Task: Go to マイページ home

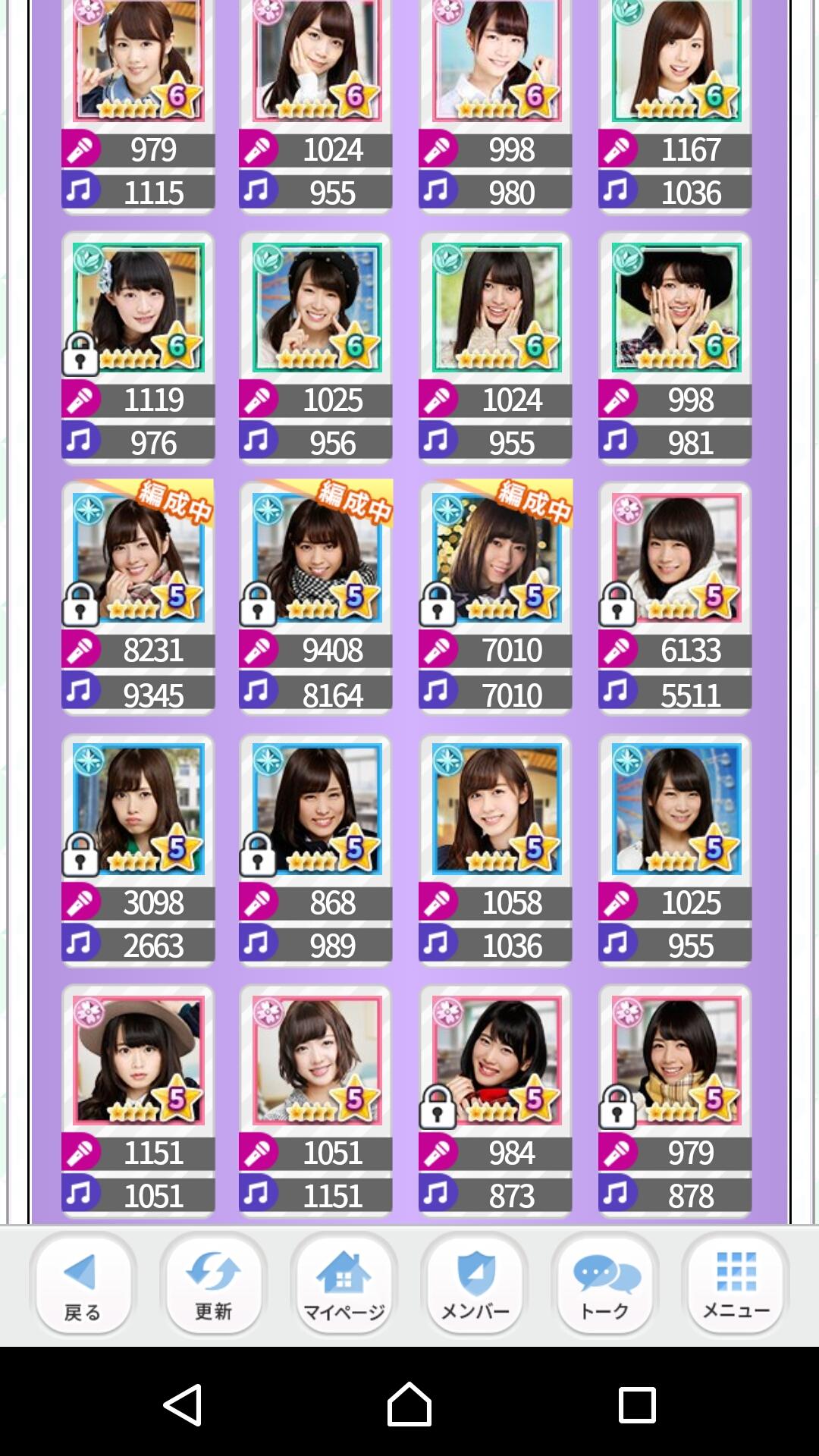Action: tap(344, 1283)
